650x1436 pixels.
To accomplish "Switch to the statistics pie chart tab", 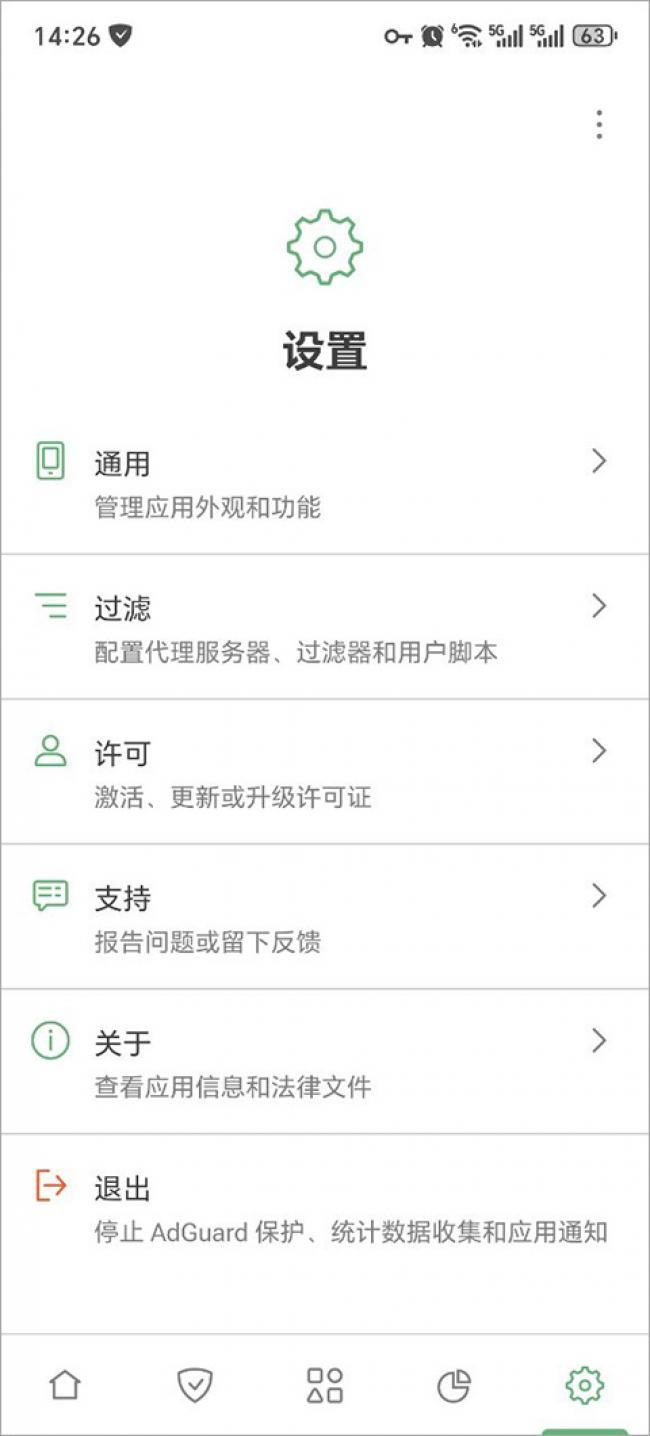I will tap(454, 1385).
